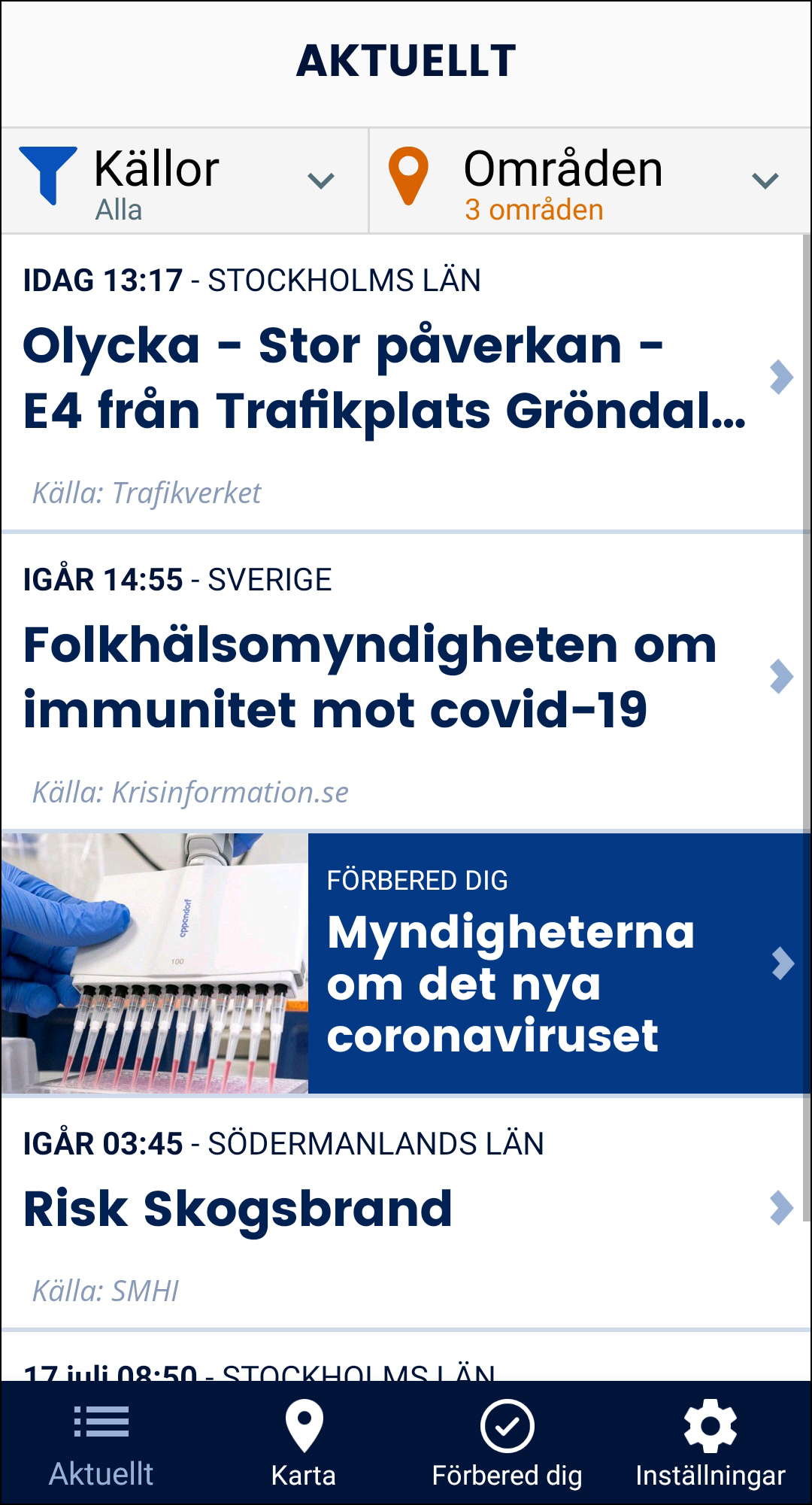Expand the Källor filter dropdown
The image size is (812, 1505).
point(184,181)
